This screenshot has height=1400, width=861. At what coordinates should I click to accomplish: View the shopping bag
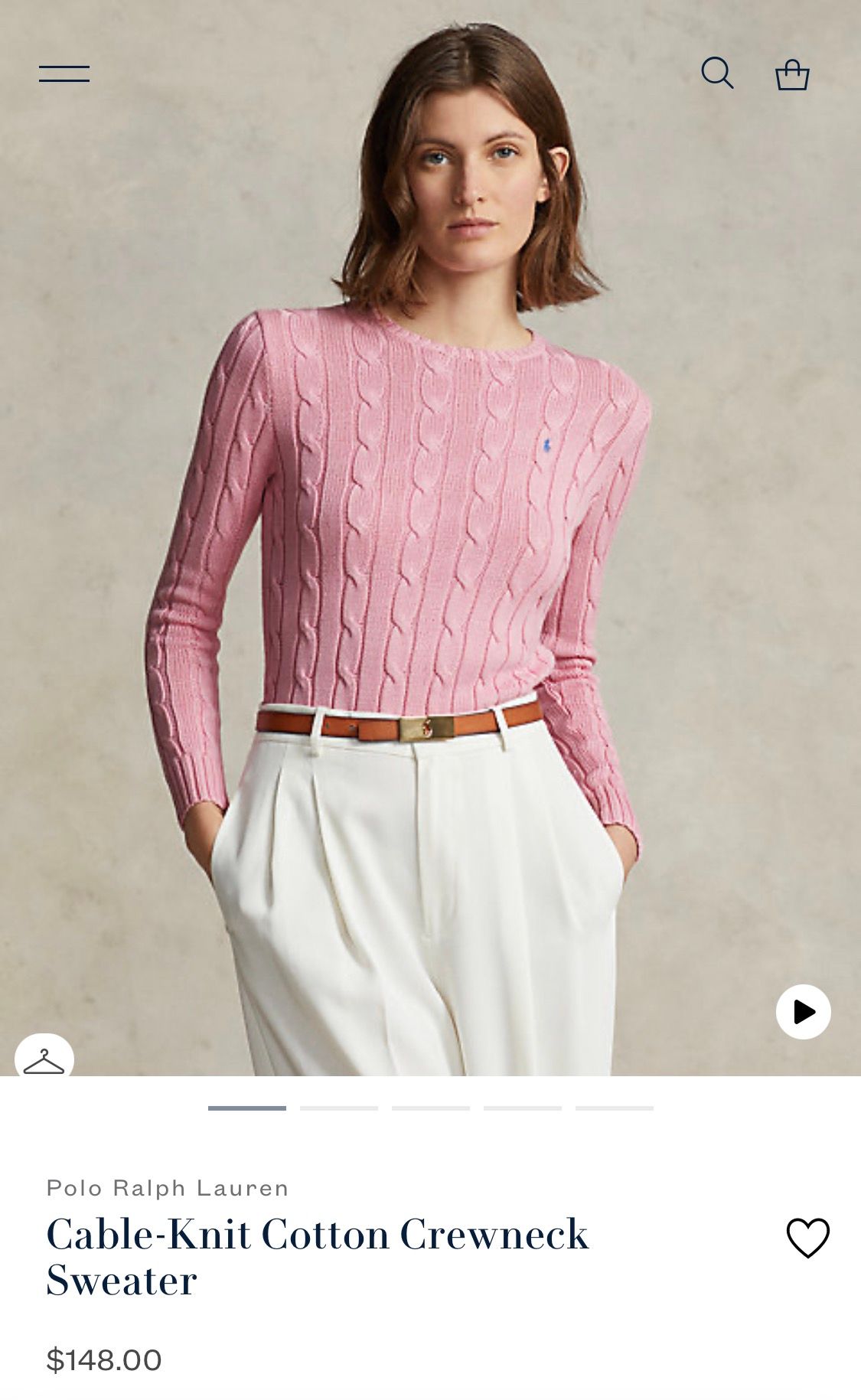point(792,75)
